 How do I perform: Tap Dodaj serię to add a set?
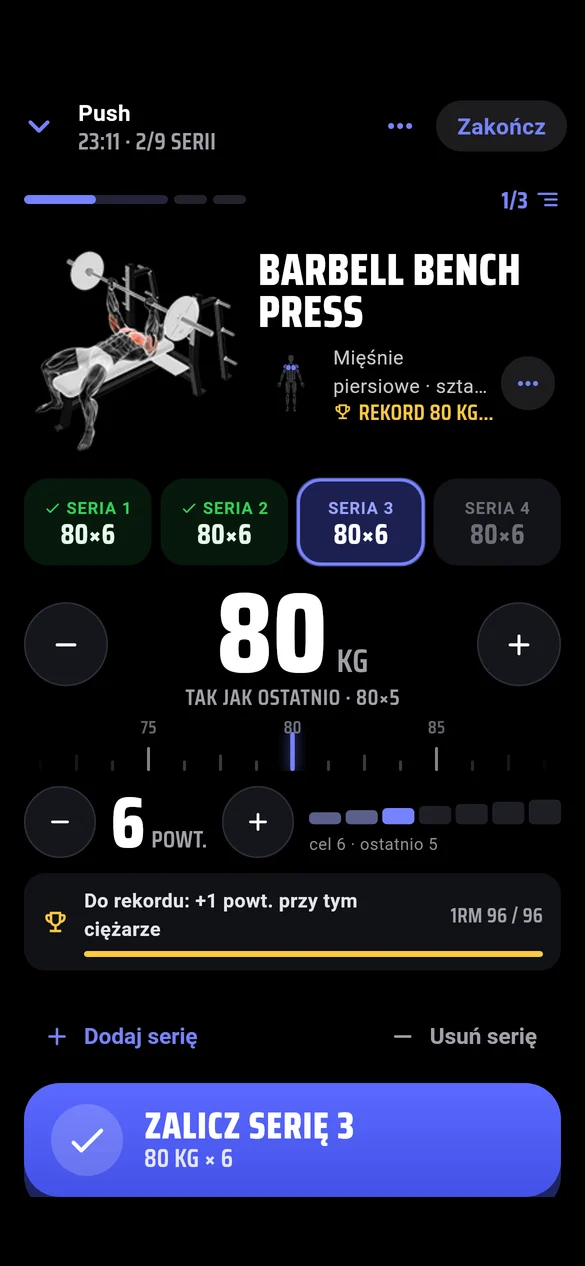[122, 1037]
